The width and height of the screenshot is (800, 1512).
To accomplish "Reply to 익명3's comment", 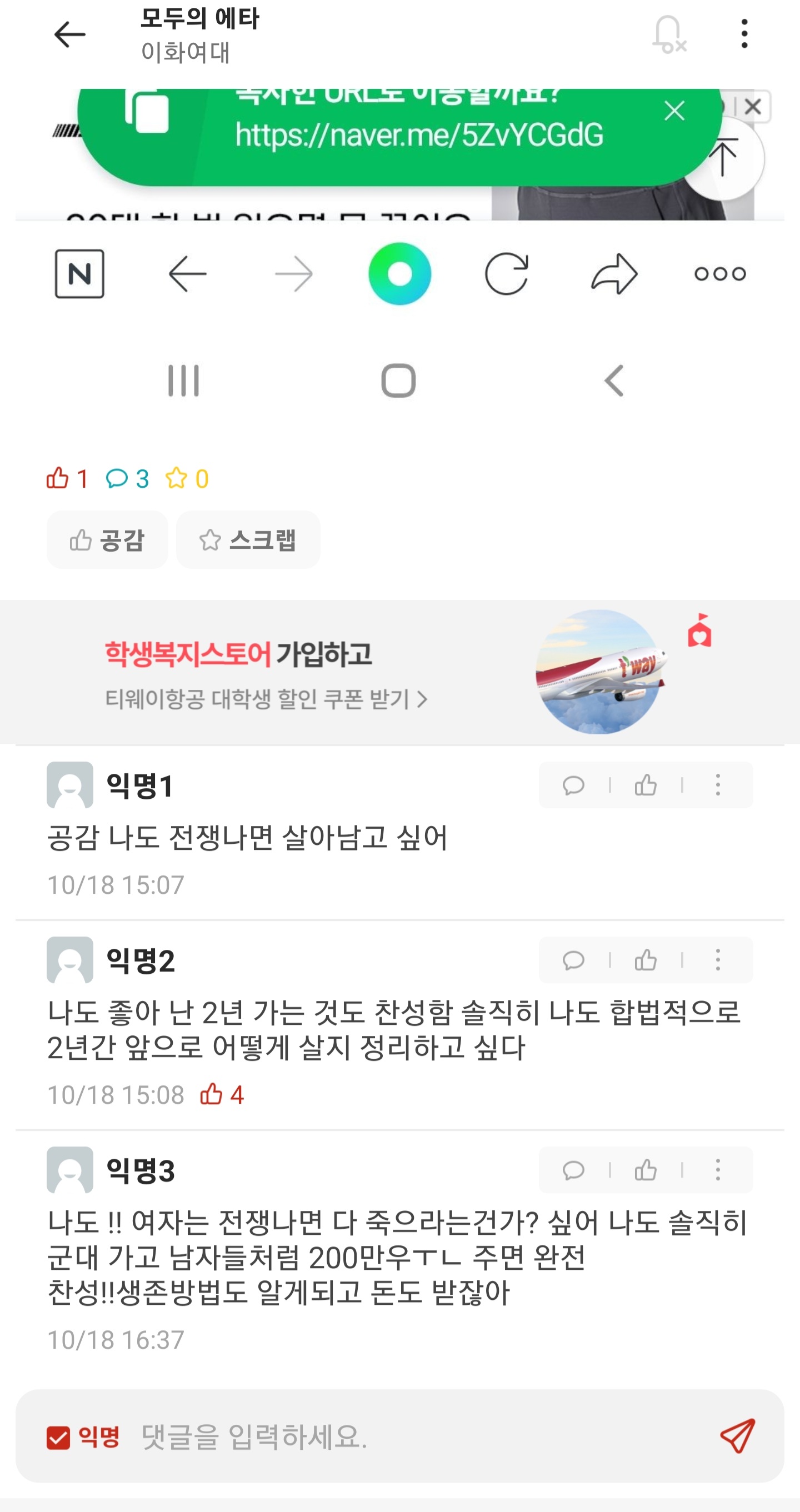I will coord(573,1170).
